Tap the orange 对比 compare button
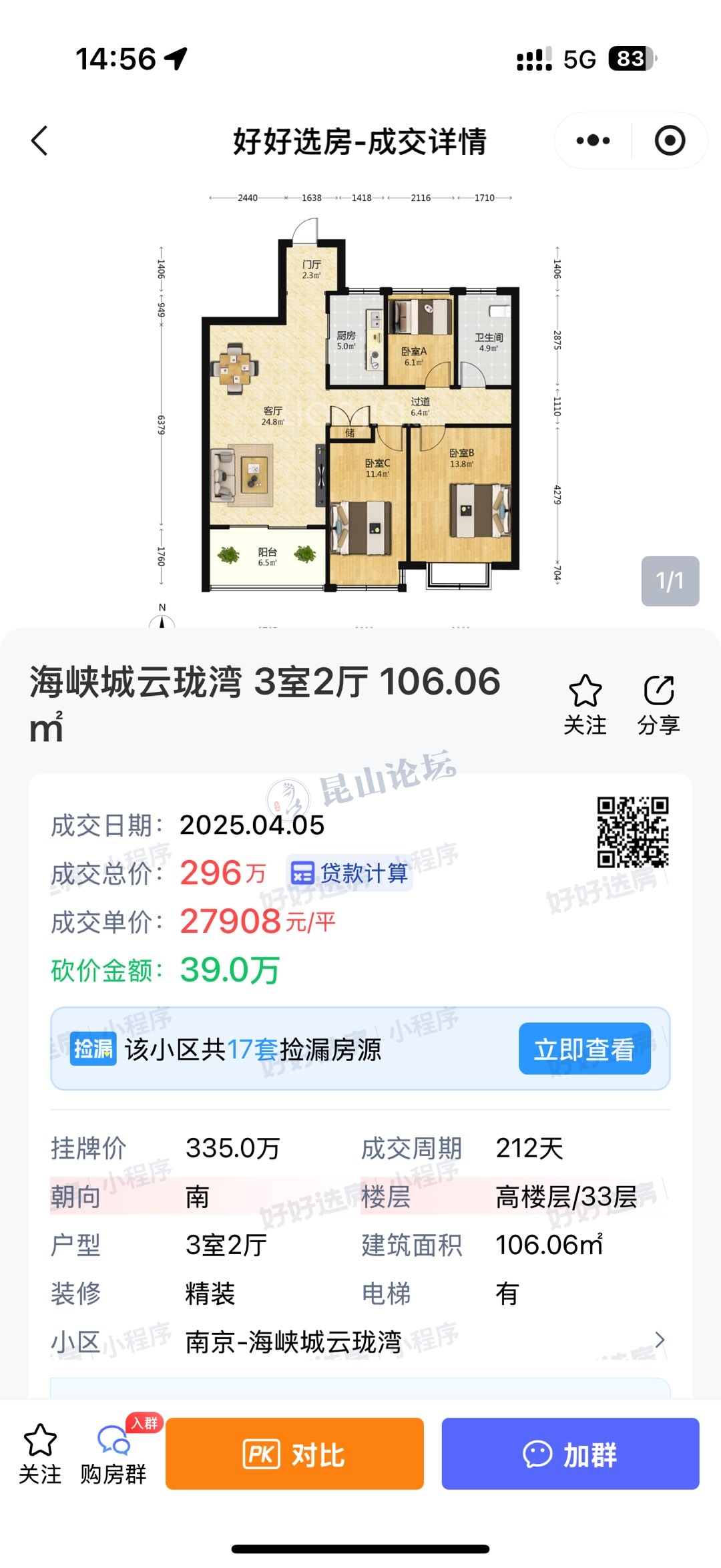Screen dimensions: 721x1568 pos(294,1453)
